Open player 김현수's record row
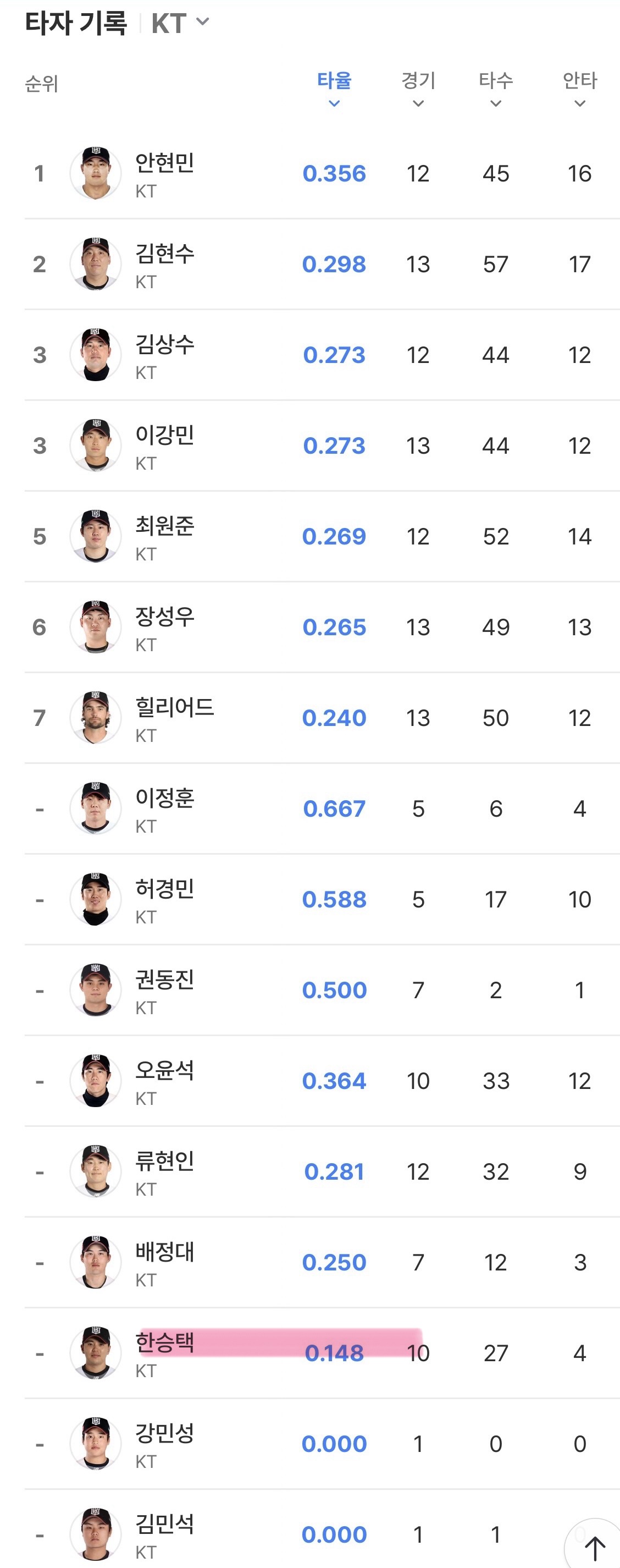The width and height of the screenshot is (620, 1568). (x=322, y=264)
